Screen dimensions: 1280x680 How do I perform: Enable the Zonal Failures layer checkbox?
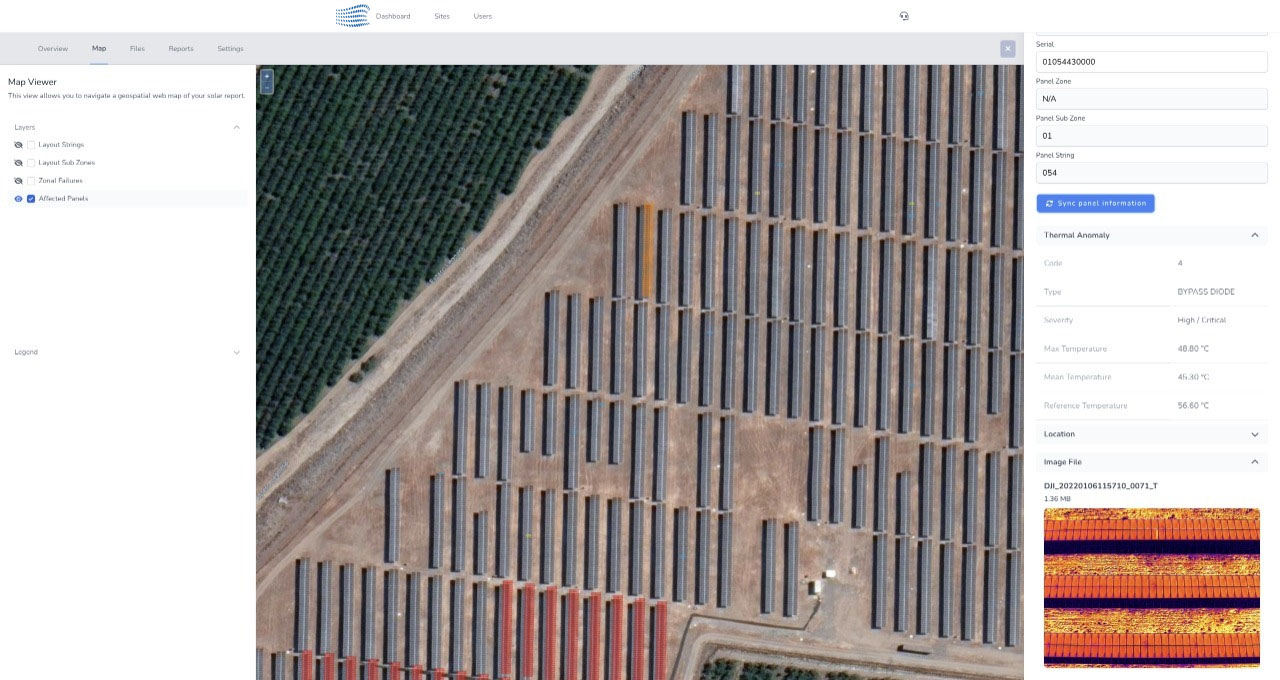point(31,181)
